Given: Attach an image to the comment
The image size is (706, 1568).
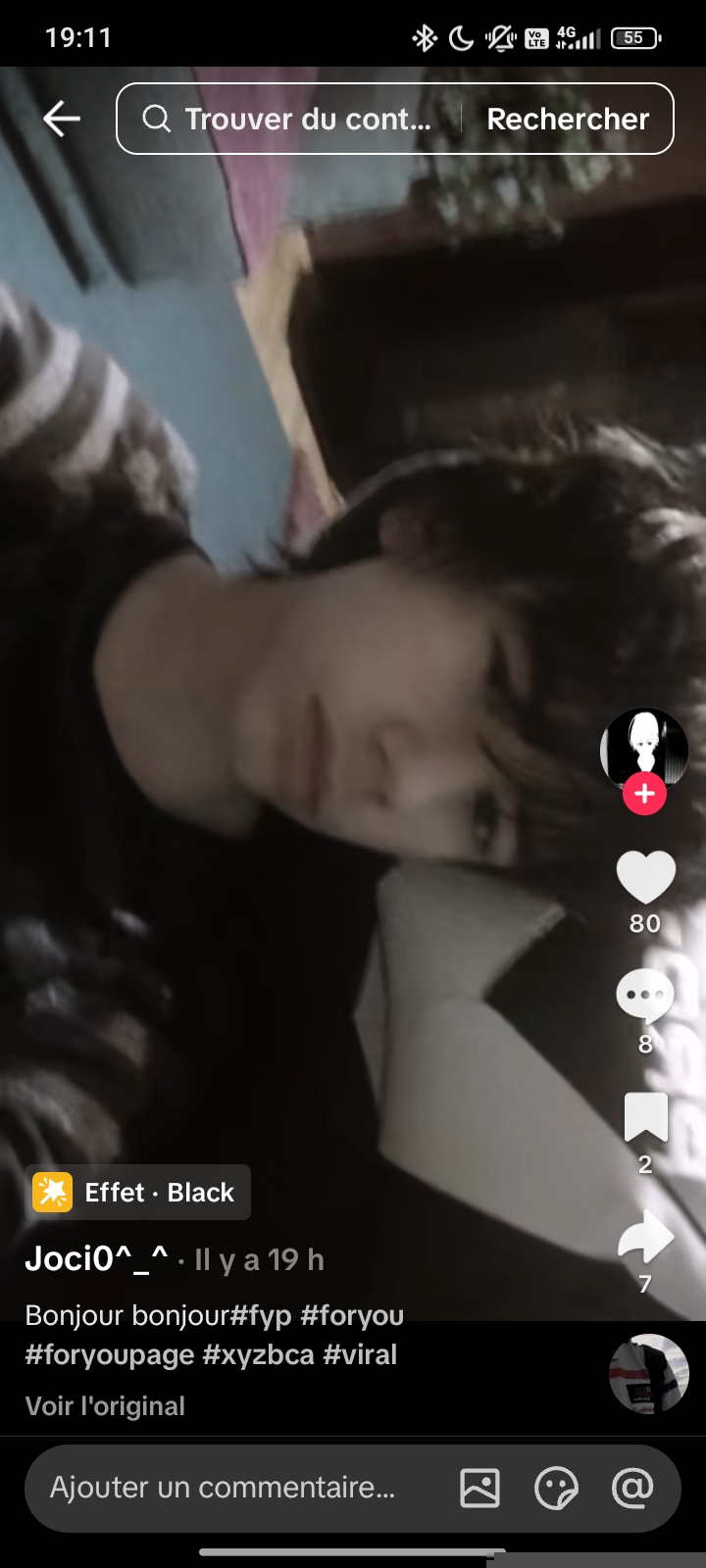Looking at the screenshot, I should (479, 1488).
